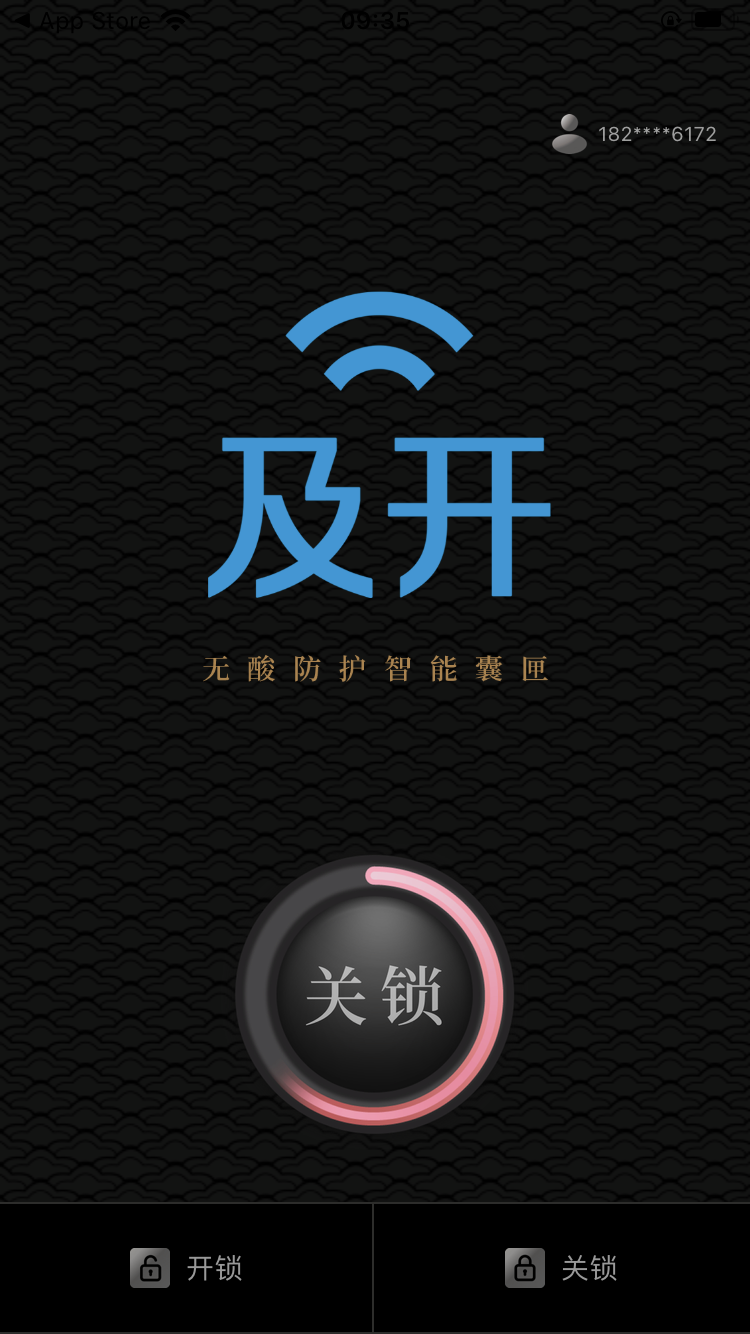This screenshot has height=1334, width=750.
Task: Open the account profile 182****6172
Action: click(x=634, y=134)
